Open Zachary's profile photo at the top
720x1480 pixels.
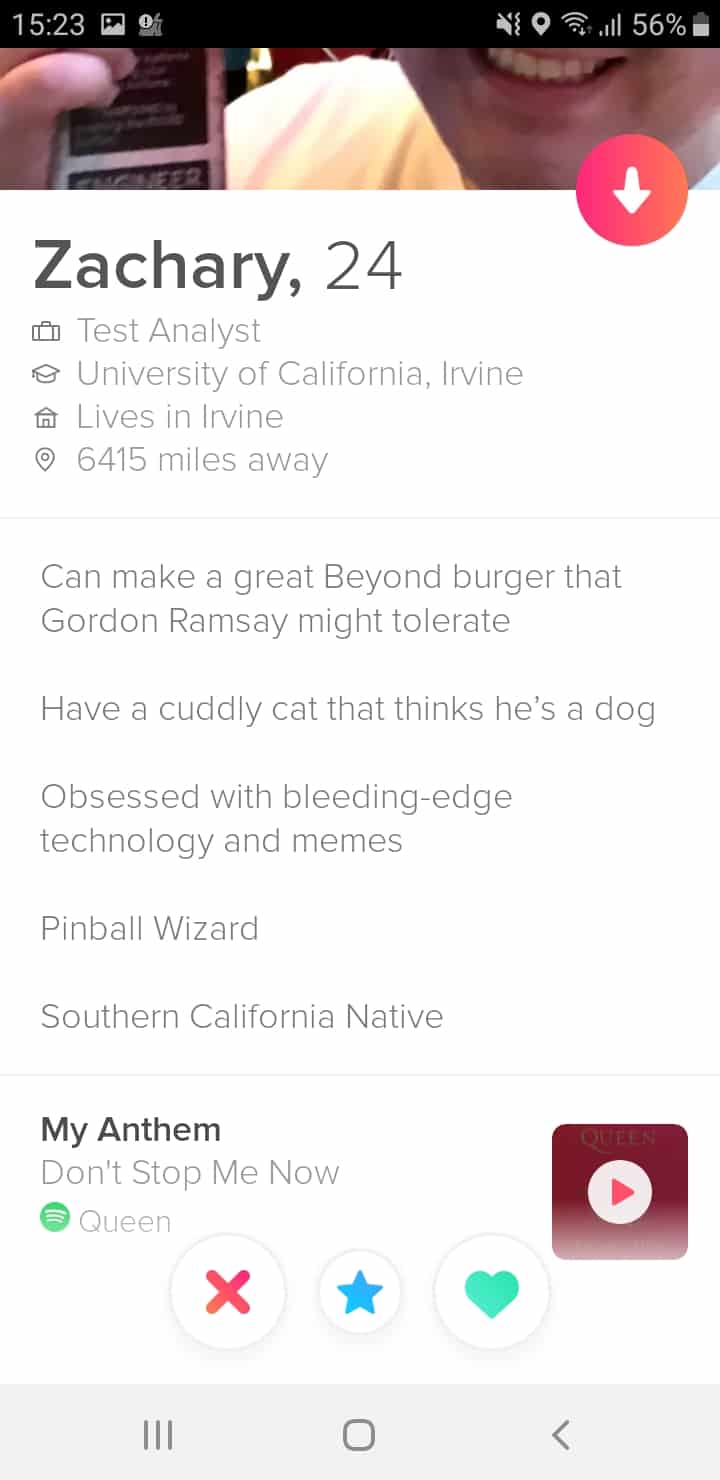pyautogui.click(x=360, y=118)
